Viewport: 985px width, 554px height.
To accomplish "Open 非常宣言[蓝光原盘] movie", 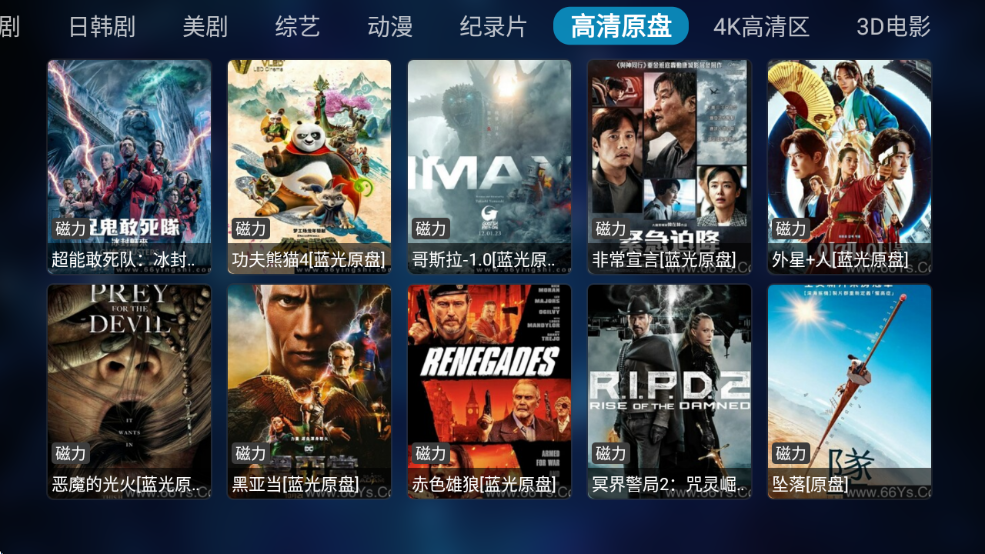I will (669, 166).
